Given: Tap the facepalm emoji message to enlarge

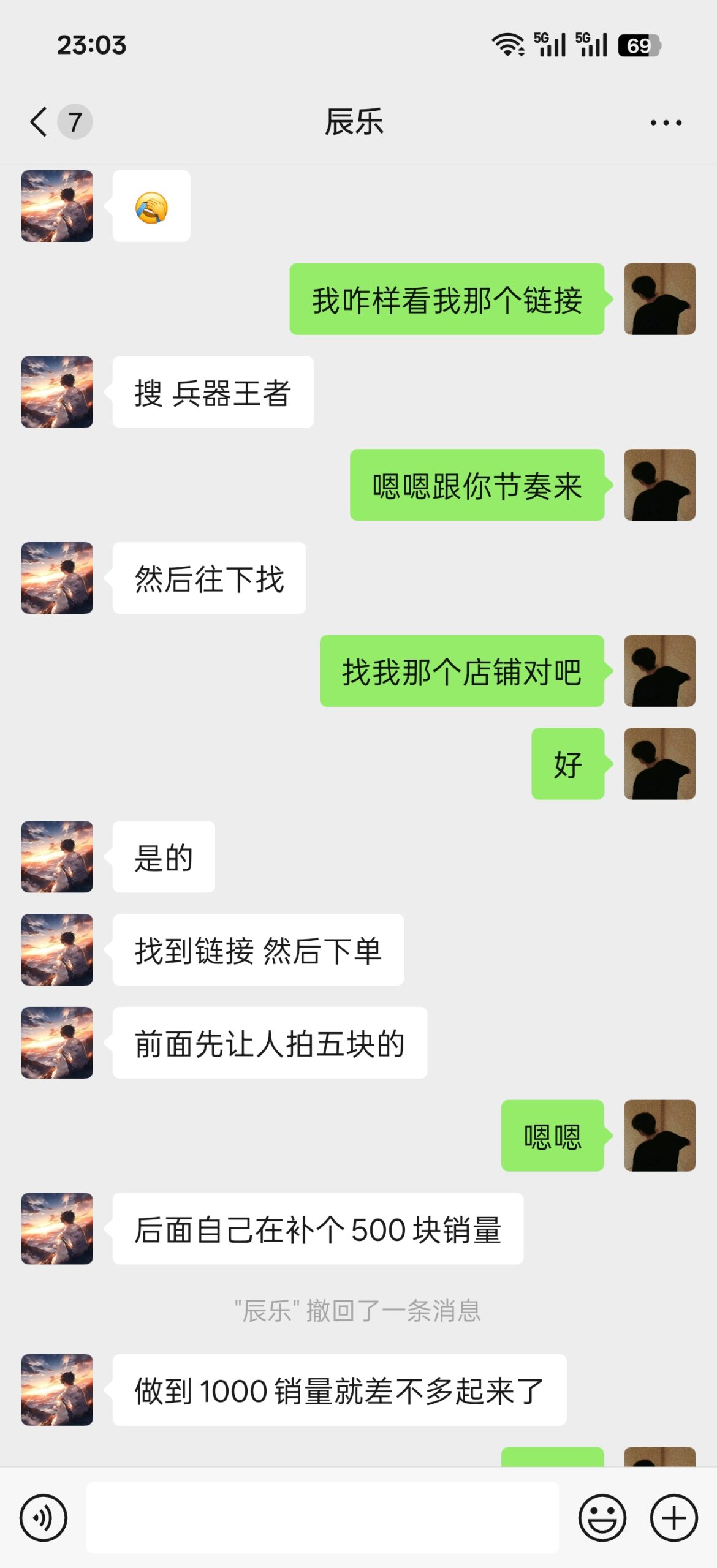Looking at the screenshot, I should pyautogui.click(x=152, y=207).
